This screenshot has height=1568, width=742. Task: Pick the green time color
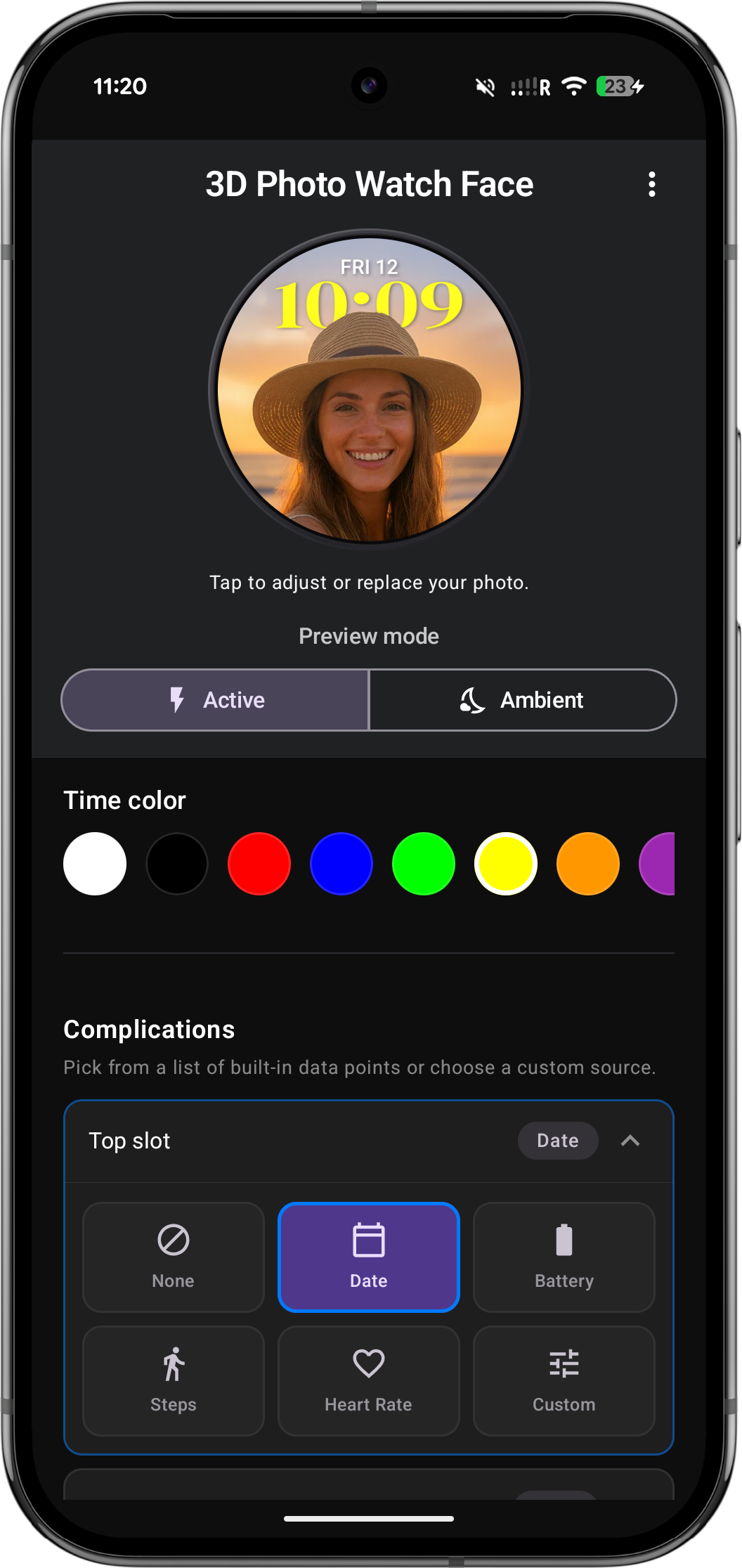click(424, 864)
